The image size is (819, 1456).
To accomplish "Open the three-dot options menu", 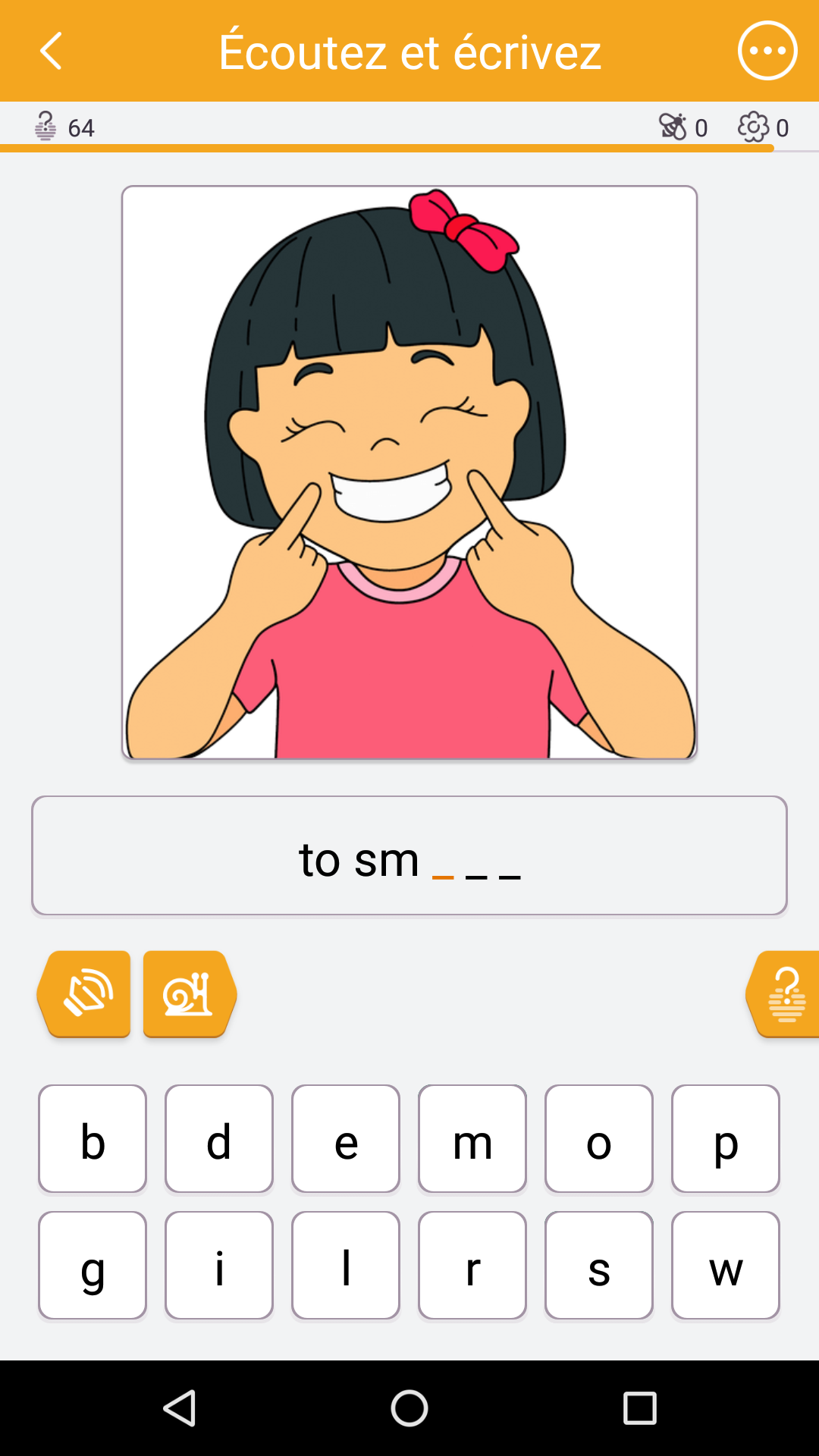I will [767, 51].
